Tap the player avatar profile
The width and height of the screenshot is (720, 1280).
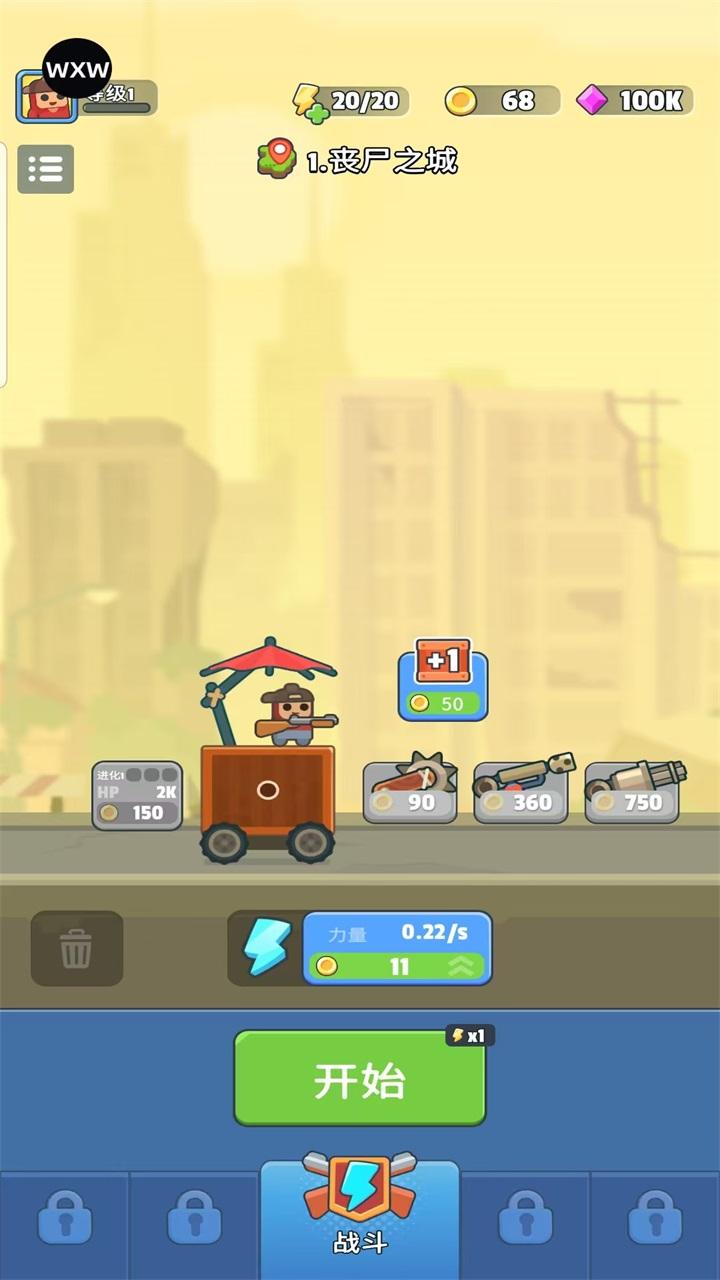tap(46, 97)
